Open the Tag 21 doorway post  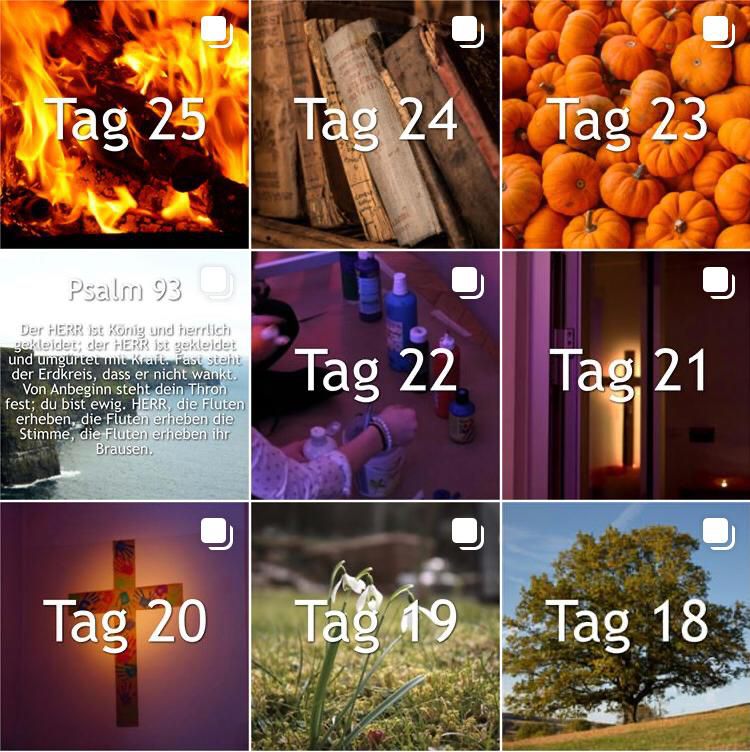[626, 375]
